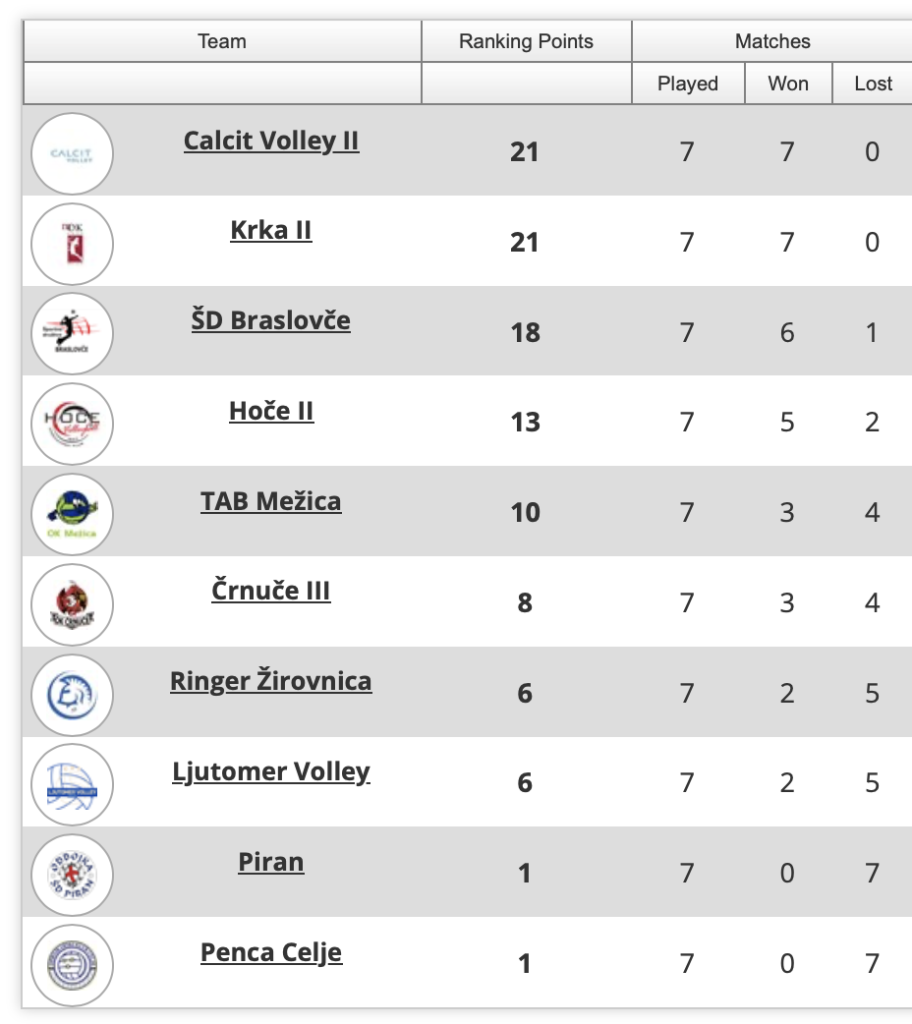
Task: Open Penca Celje team page
Action: (271, 952)
